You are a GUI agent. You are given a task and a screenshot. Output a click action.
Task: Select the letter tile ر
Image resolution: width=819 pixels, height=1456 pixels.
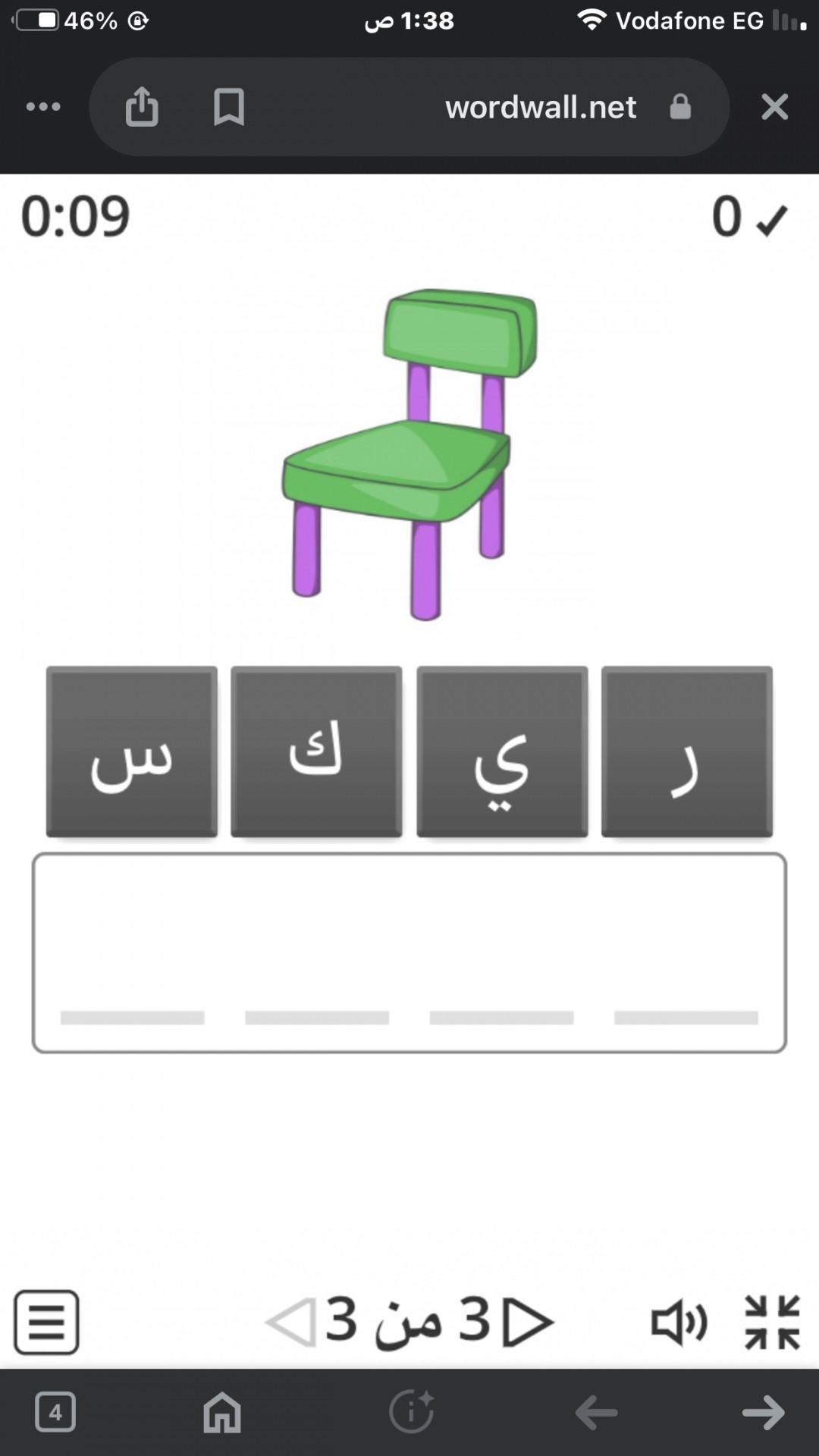pos(686,752)
